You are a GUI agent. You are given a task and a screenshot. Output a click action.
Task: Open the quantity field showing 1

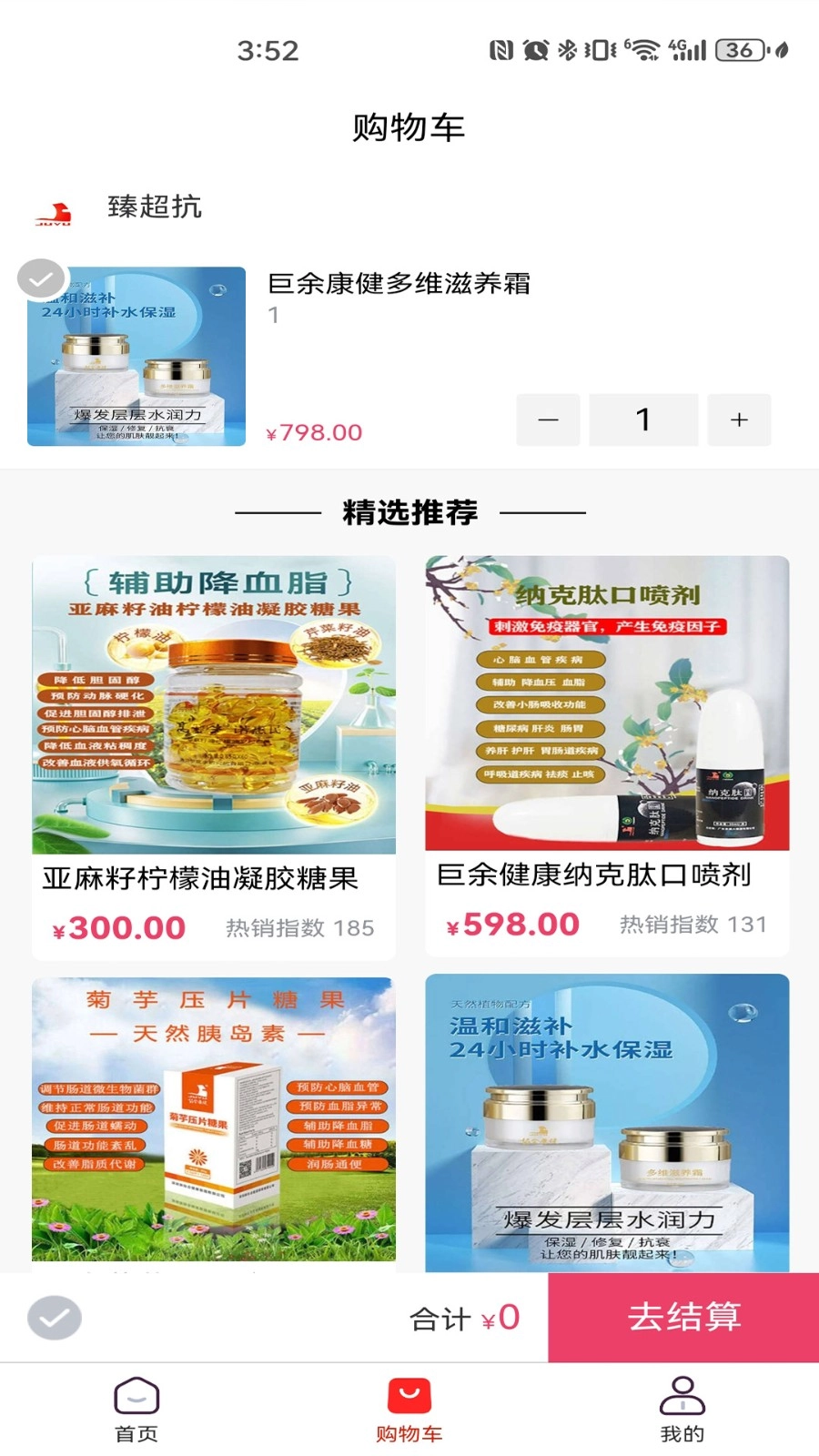643,420
